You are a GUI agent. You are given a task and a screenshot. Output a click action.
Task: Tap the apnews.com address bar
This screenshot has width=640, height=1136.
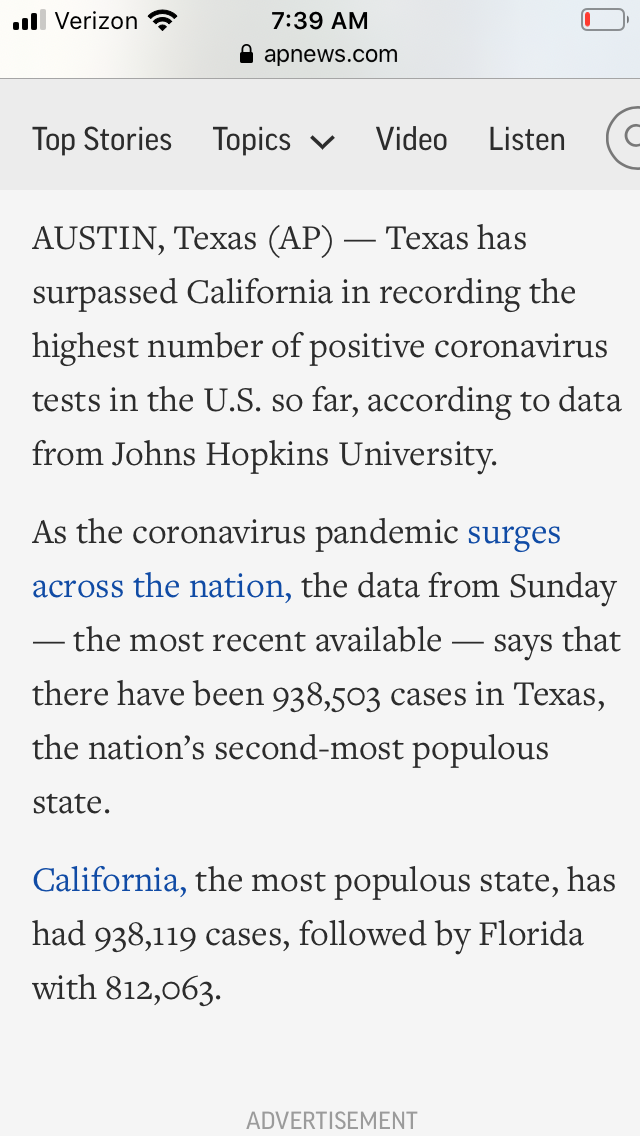point(320,54)
